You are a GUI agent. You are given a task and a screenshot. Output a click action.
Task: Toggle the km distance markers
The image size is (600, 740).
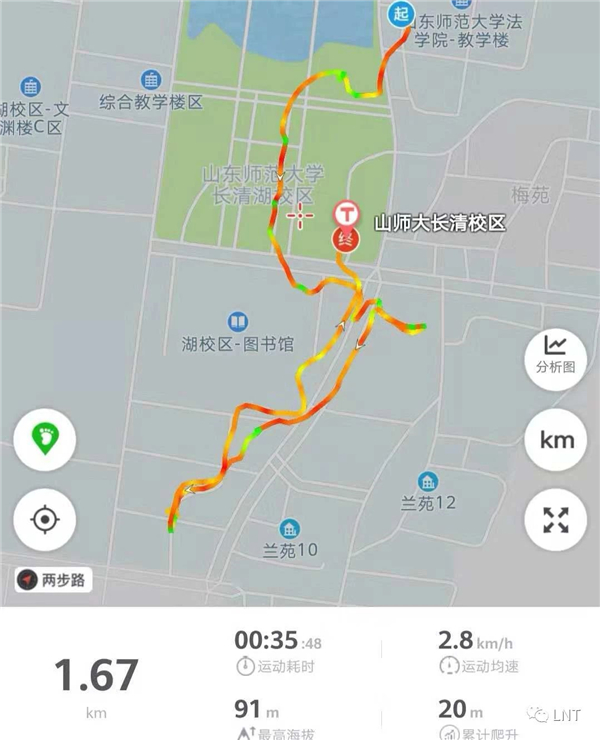pos(555,438)
